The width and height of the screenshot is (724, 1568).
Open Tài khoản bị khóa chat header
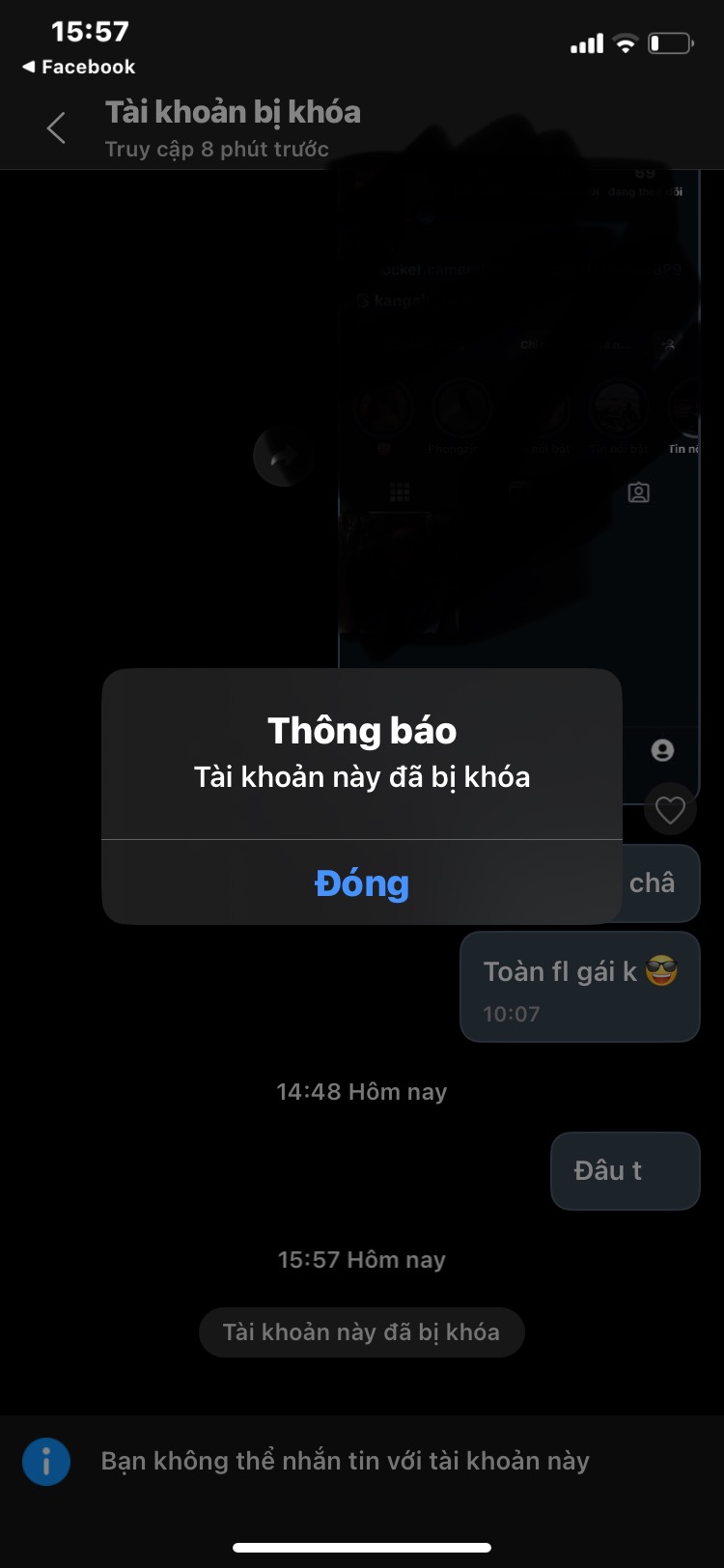coord(233,113)
